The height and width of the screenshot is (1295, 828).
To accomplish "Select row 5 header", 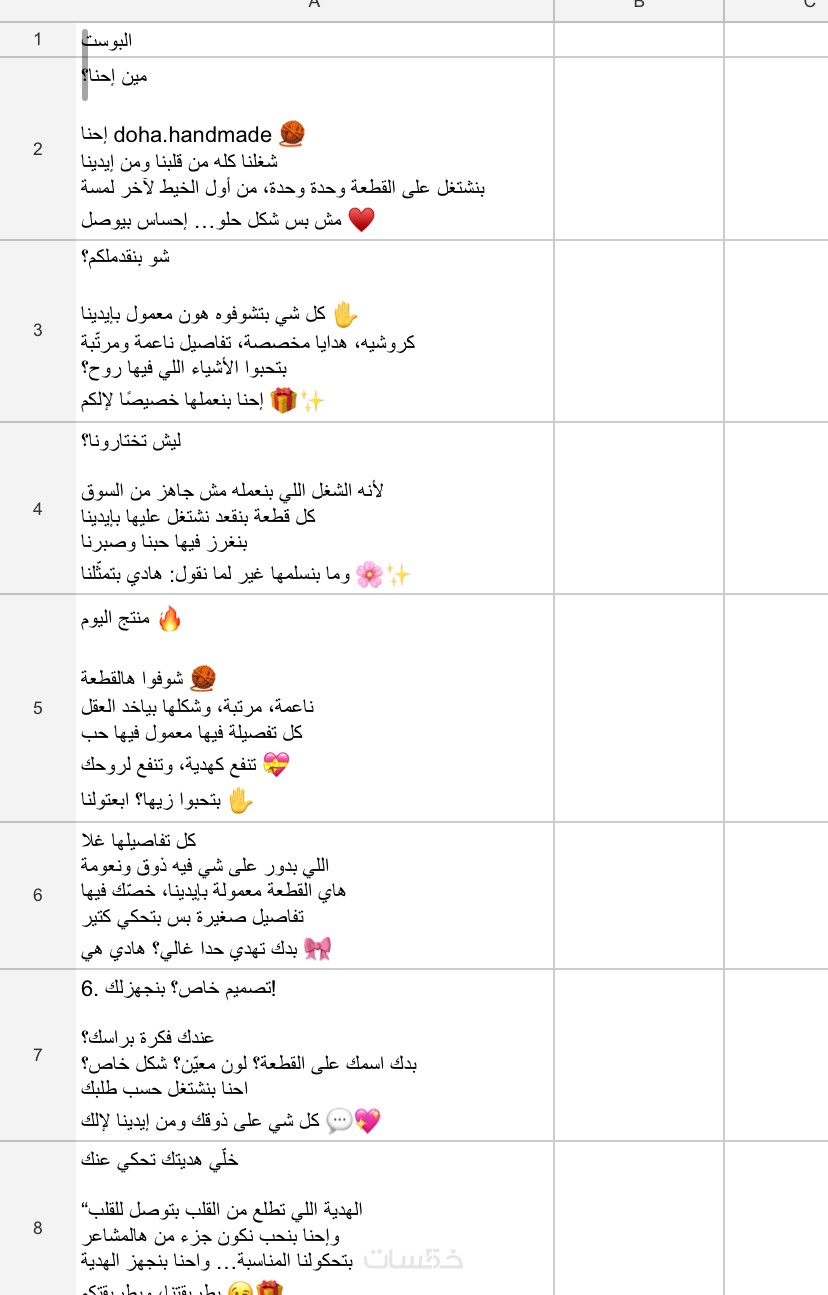I will 38,708.
